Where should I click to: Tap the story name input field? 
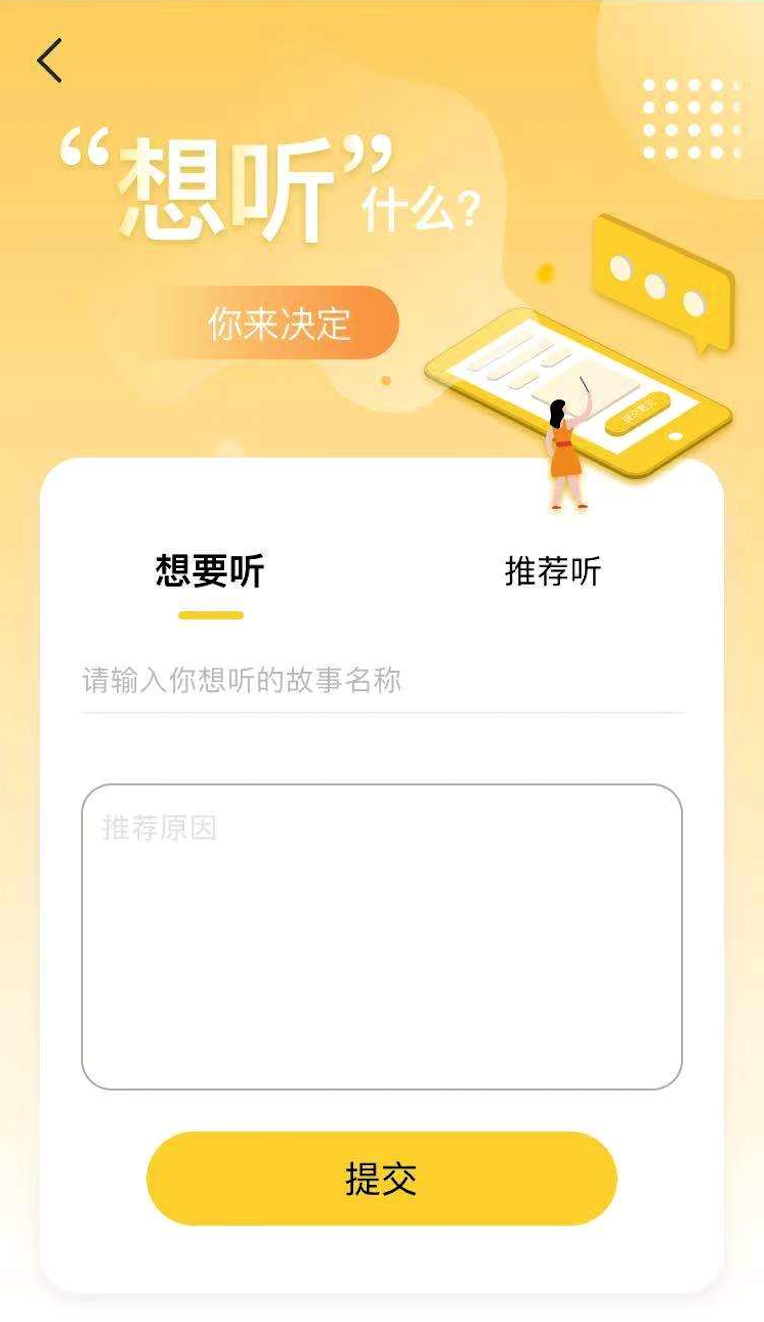pyautogui.click(x=382, y=682)
